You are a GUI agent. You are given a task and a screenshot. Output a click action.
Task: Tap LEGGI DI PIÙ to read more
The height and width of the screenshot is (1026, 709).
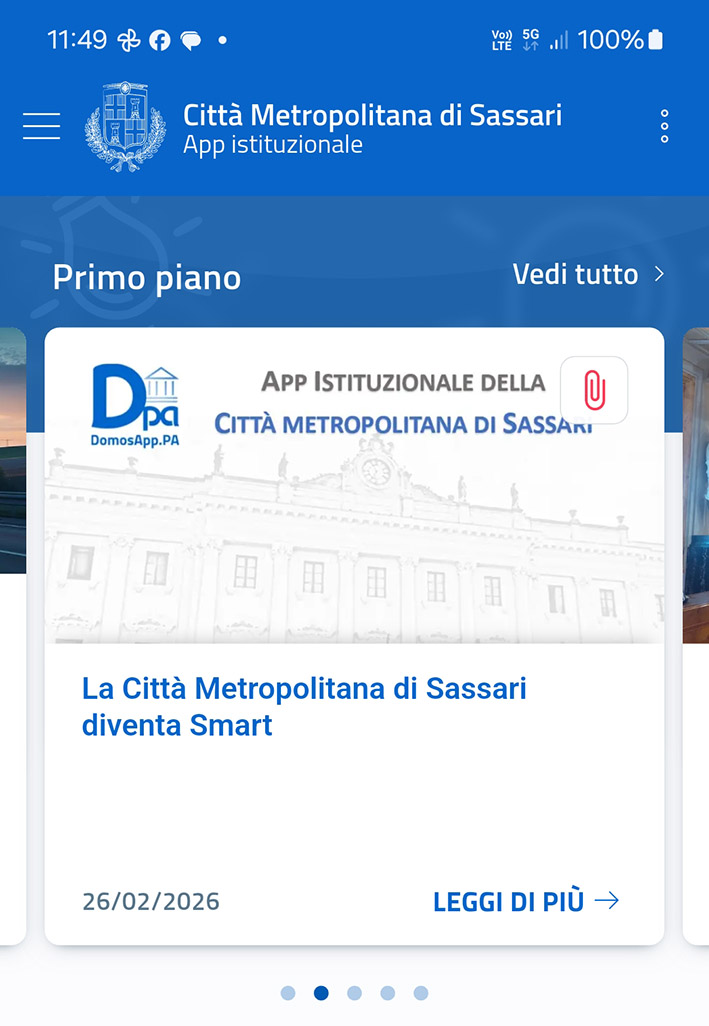point(526,901)
